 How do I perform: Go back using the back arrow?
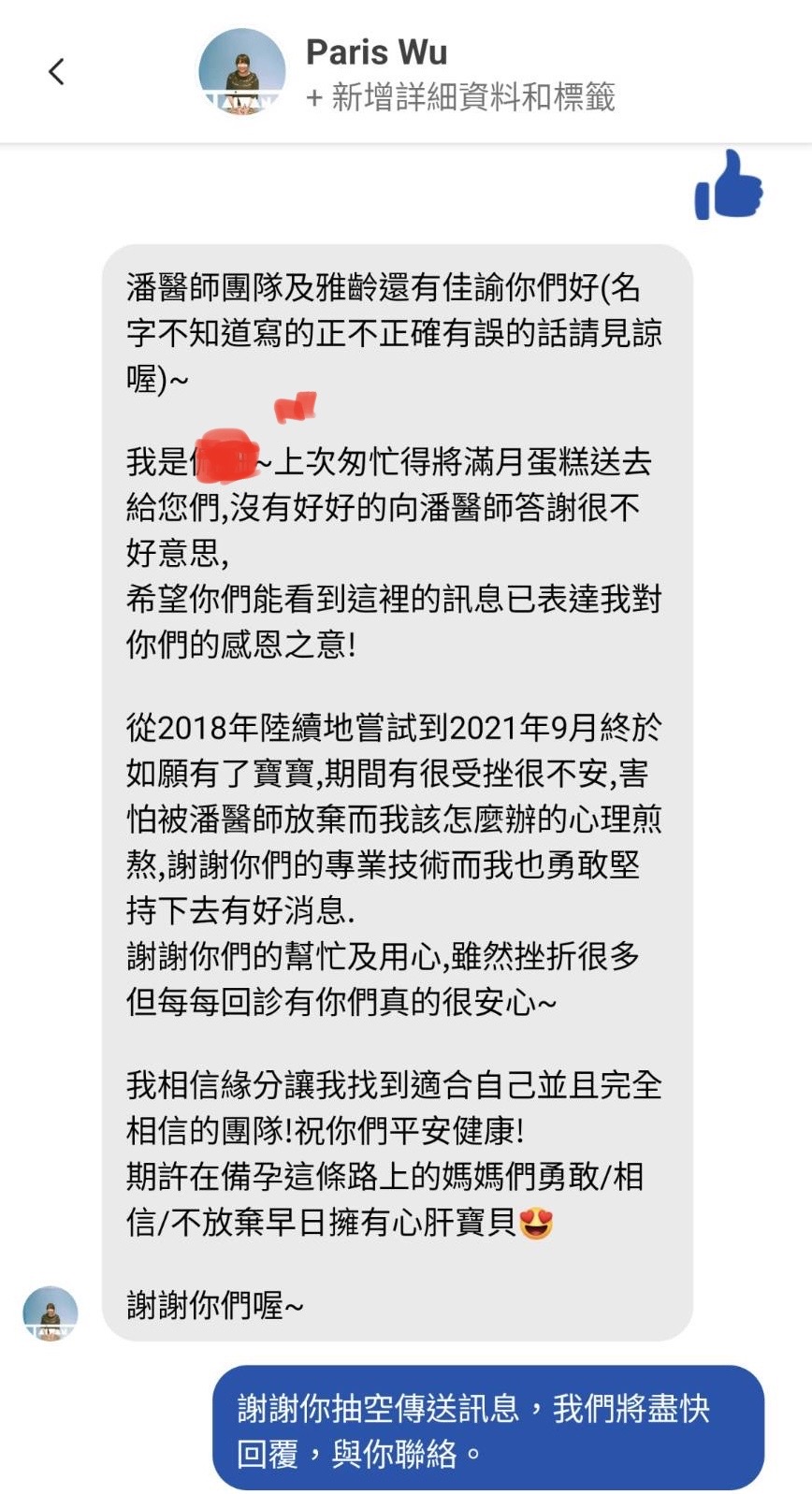(56, 72)
